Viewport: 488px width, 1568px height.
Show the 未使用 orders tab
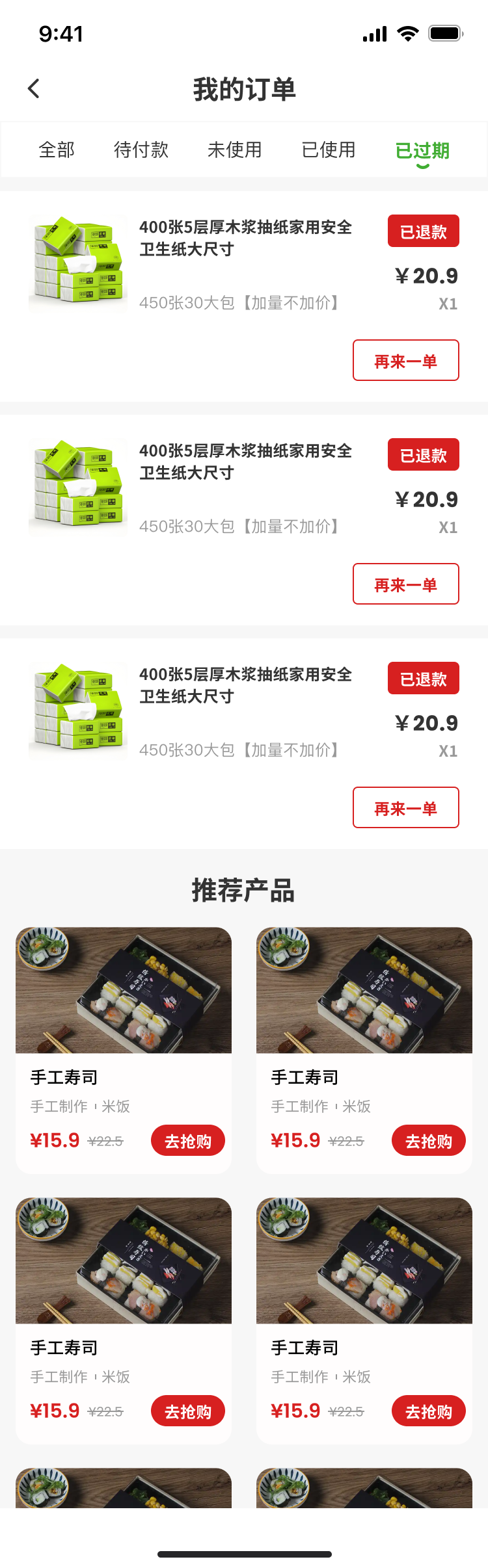(235, 150)
